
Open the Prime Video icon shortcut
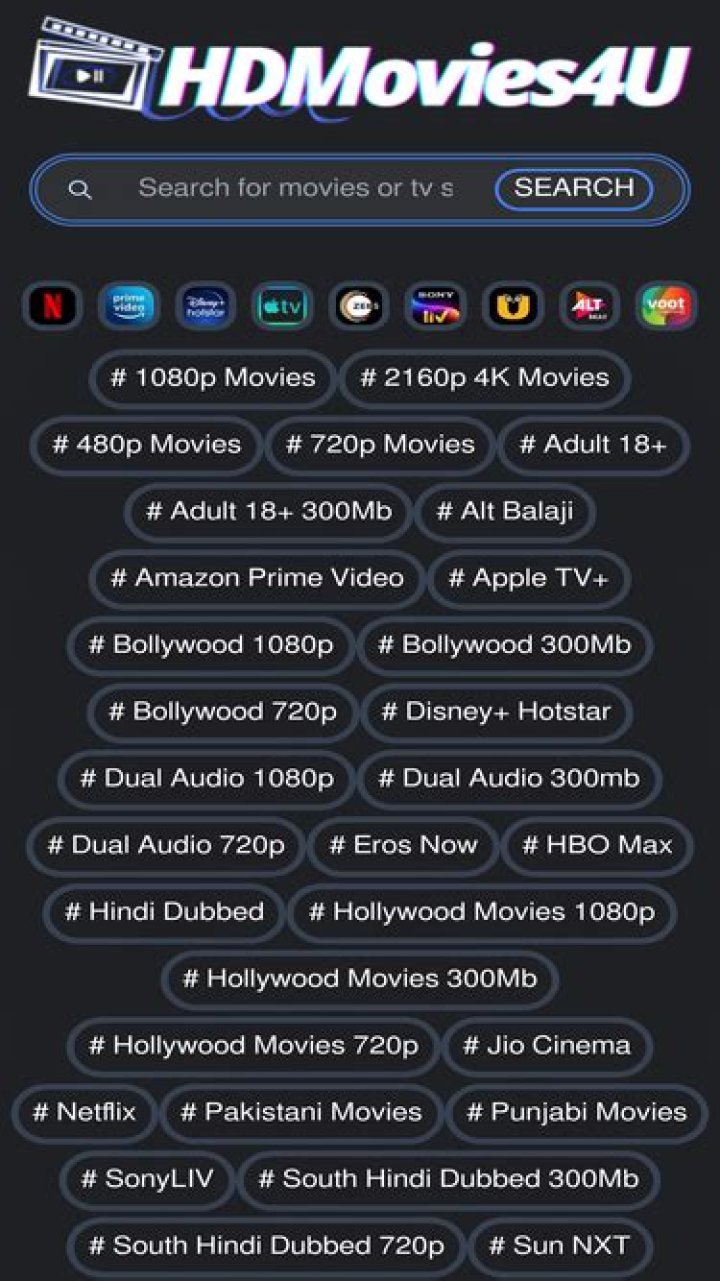pos(129,306)
